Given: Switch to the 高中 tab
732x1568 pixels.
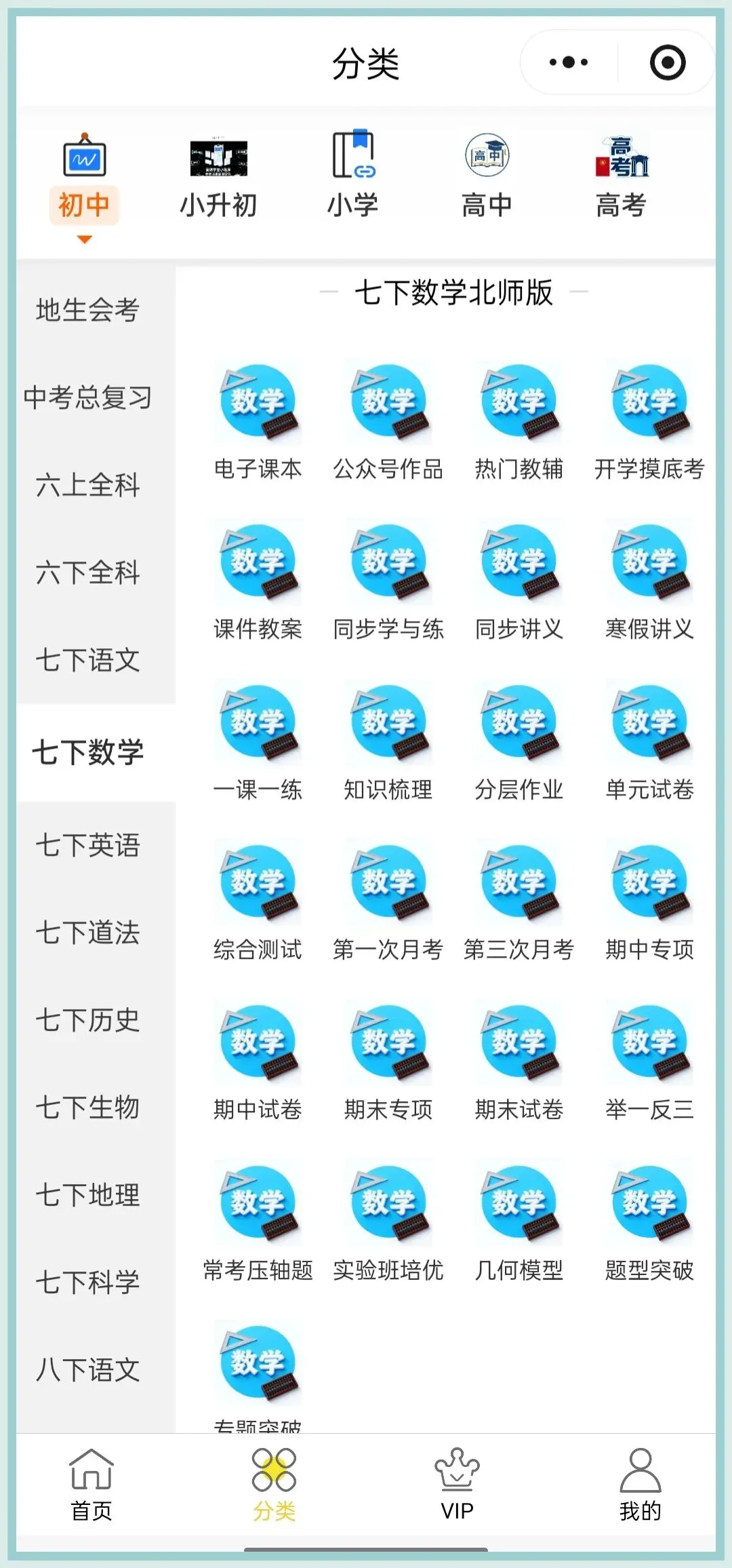Looking at the screenshot, I should coord(487,176).
